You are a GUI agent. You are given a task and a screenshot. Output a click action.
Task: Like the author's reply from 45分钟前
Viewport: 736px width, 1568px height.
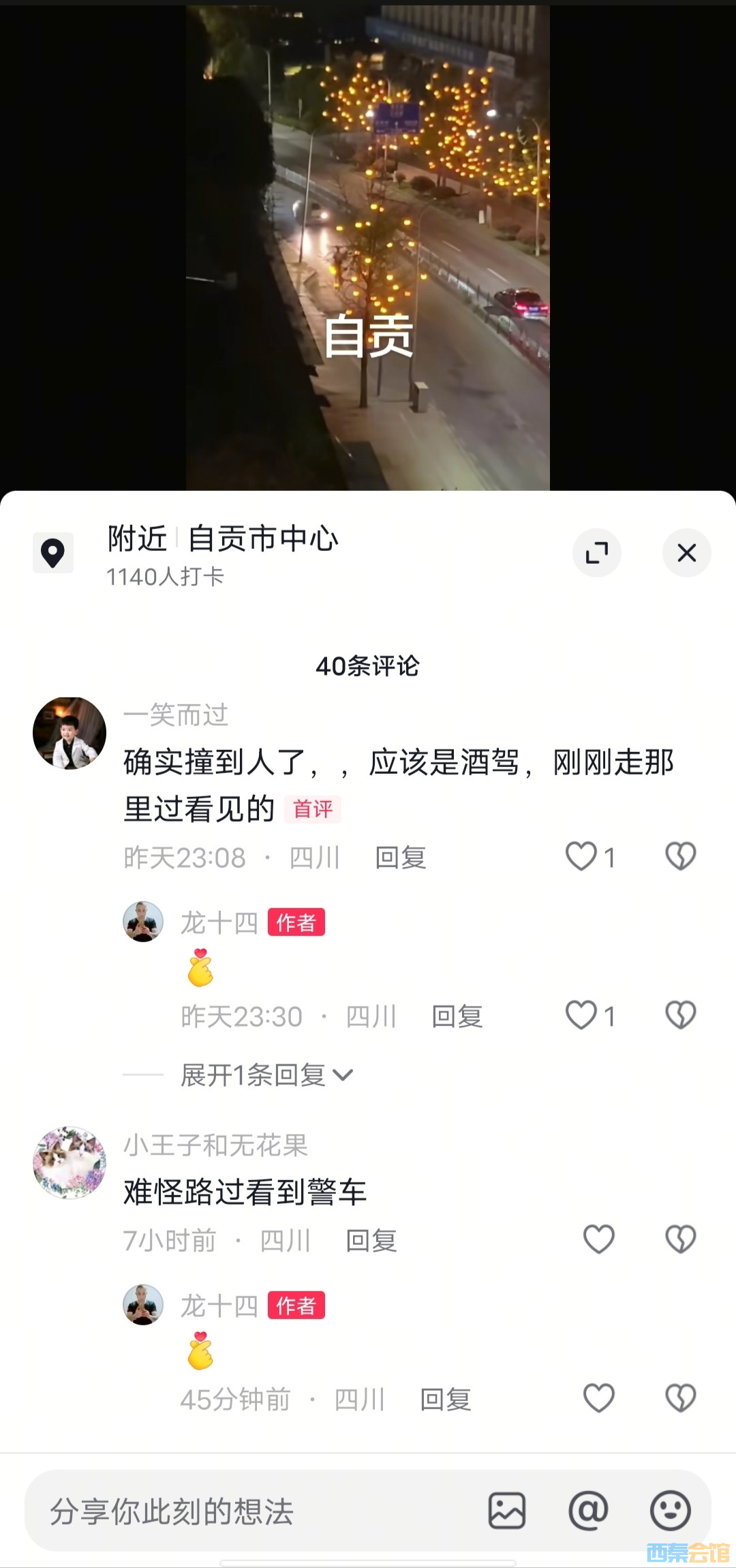[599, 1398]
